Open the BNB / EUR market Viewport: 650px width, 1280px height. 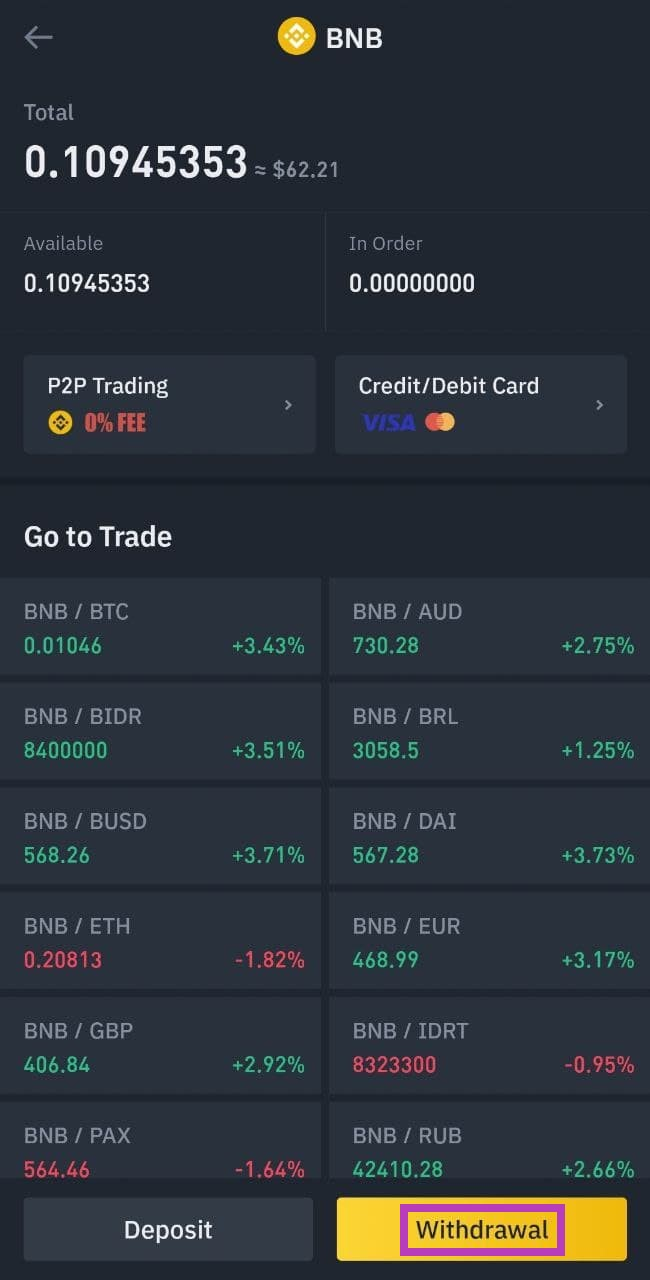point(491,943)
